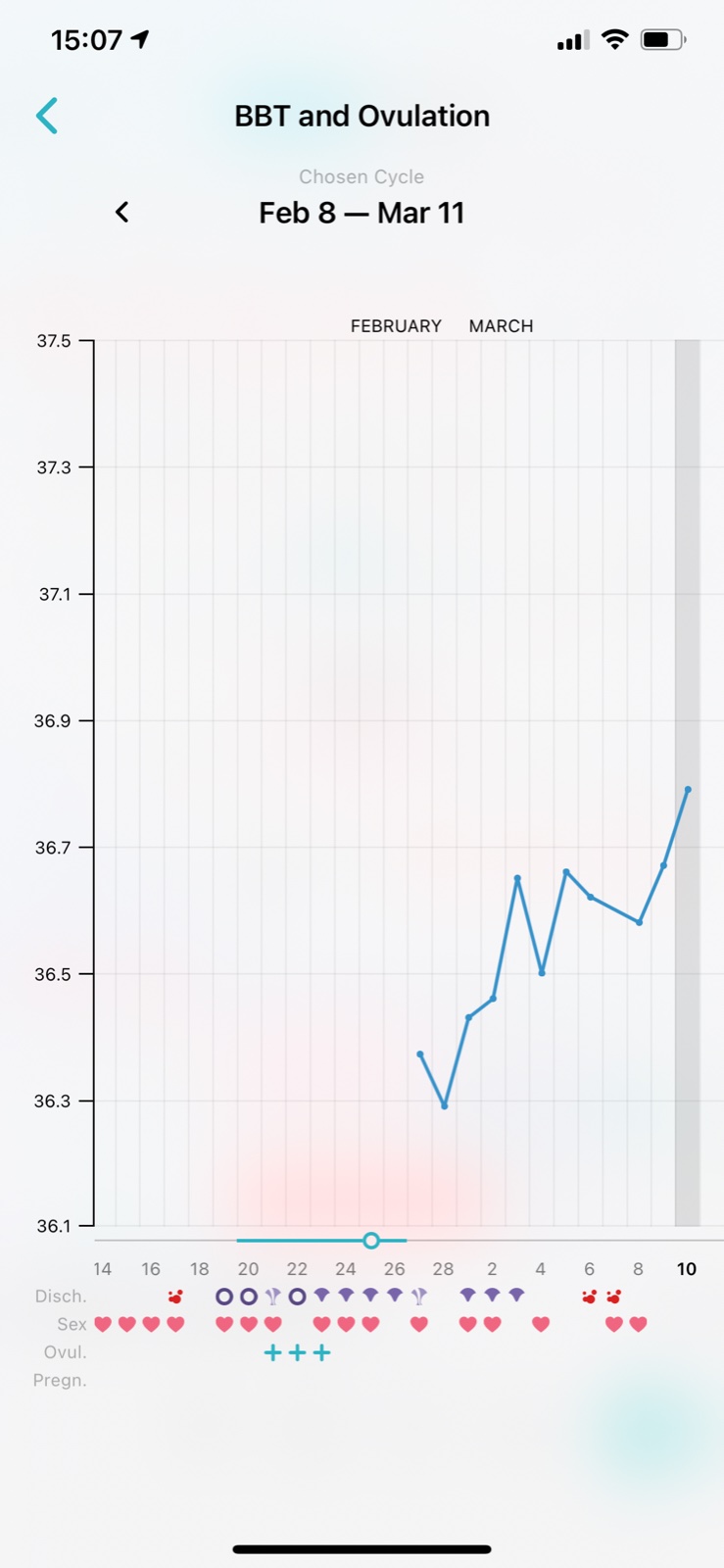The width and height of the screenshot is (724, 1568).
Task: Go back from BBT and Ovulation
Action: [x=47, y=116]
